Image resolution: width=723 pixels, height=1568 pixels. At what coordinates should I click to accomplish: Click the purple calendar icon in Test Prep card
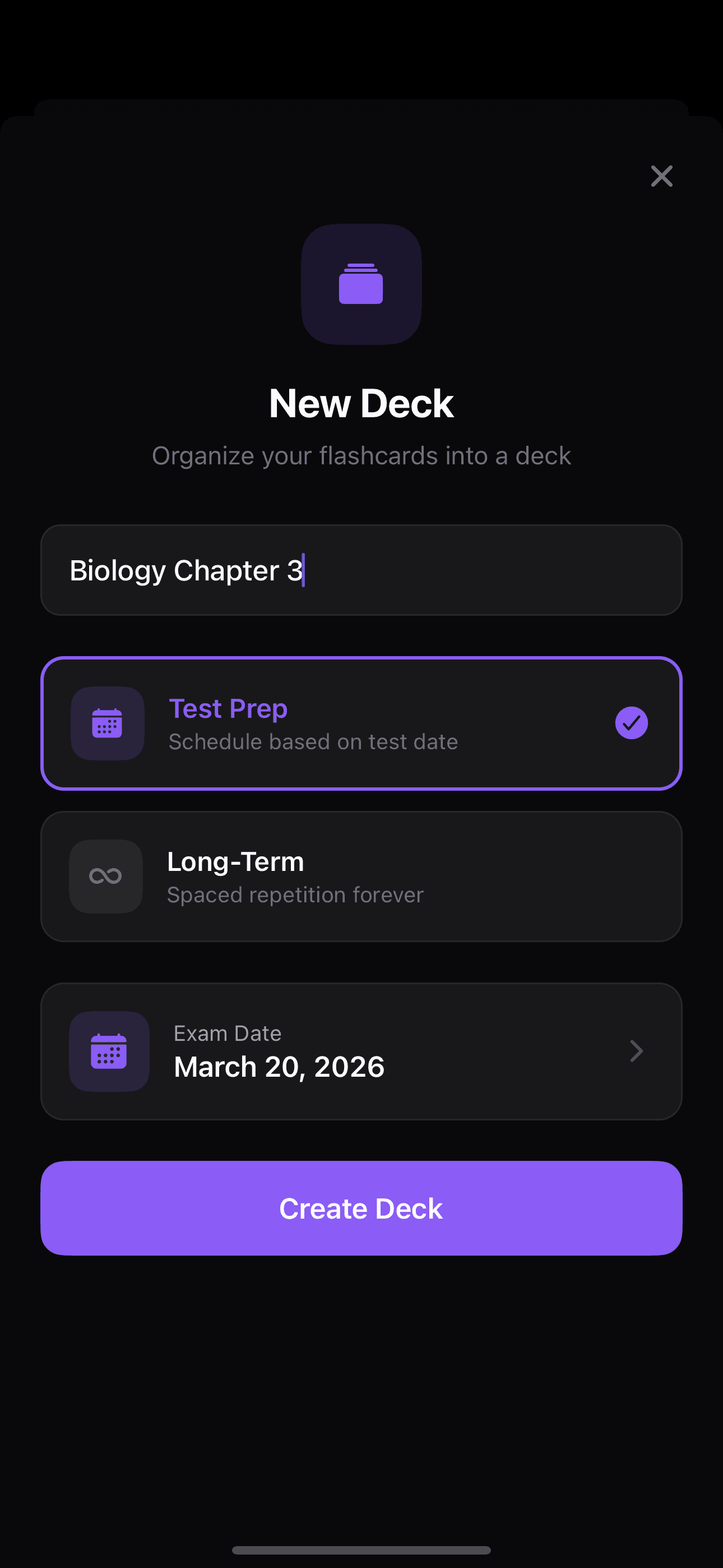point(107,723)
